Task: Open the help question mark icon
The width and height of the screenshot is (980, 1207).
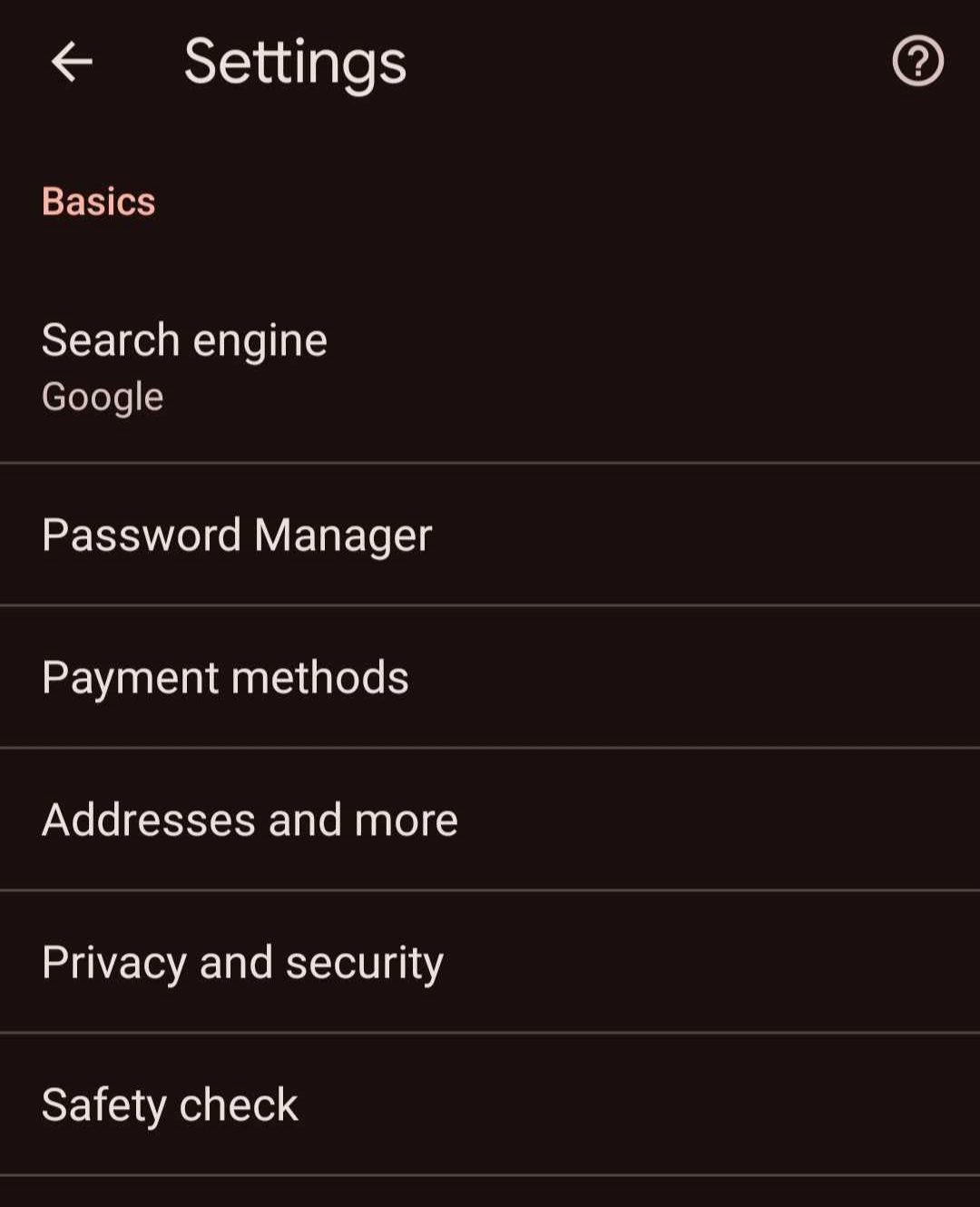Action: pos(917,62)
